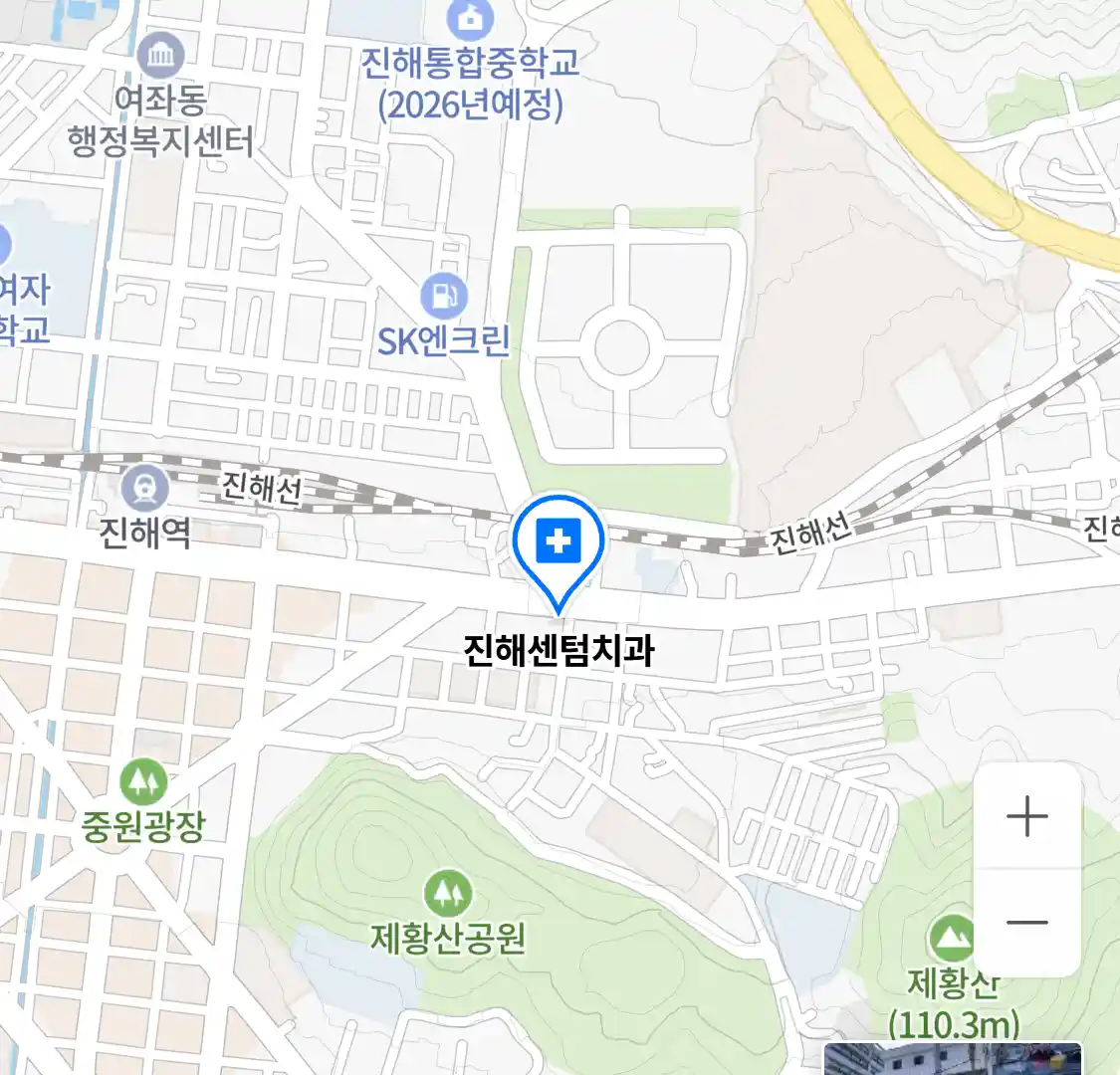Zoom in on the map

1026,817
